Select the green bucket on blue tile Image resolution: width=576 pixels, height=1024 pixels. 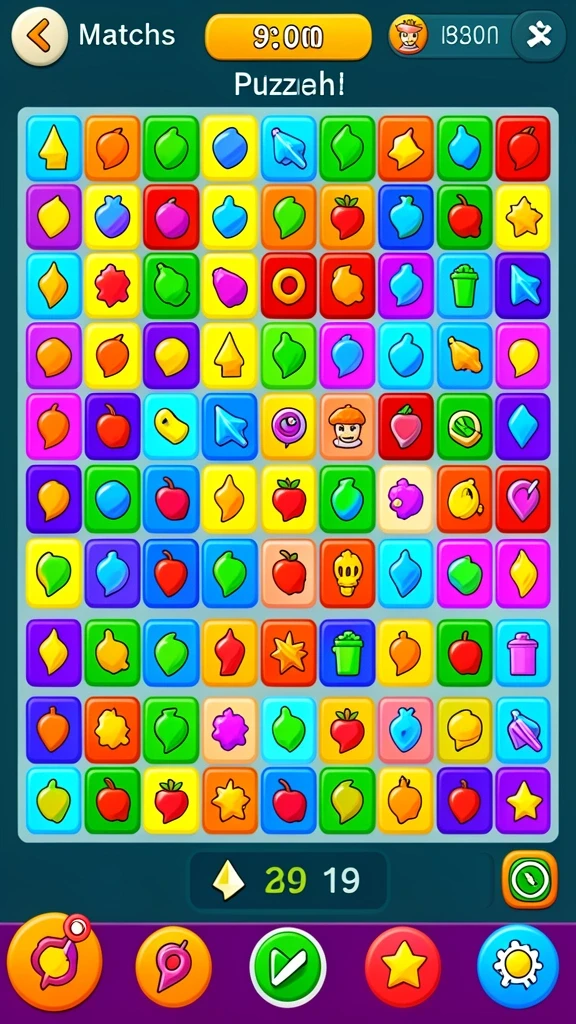[347, 652]
